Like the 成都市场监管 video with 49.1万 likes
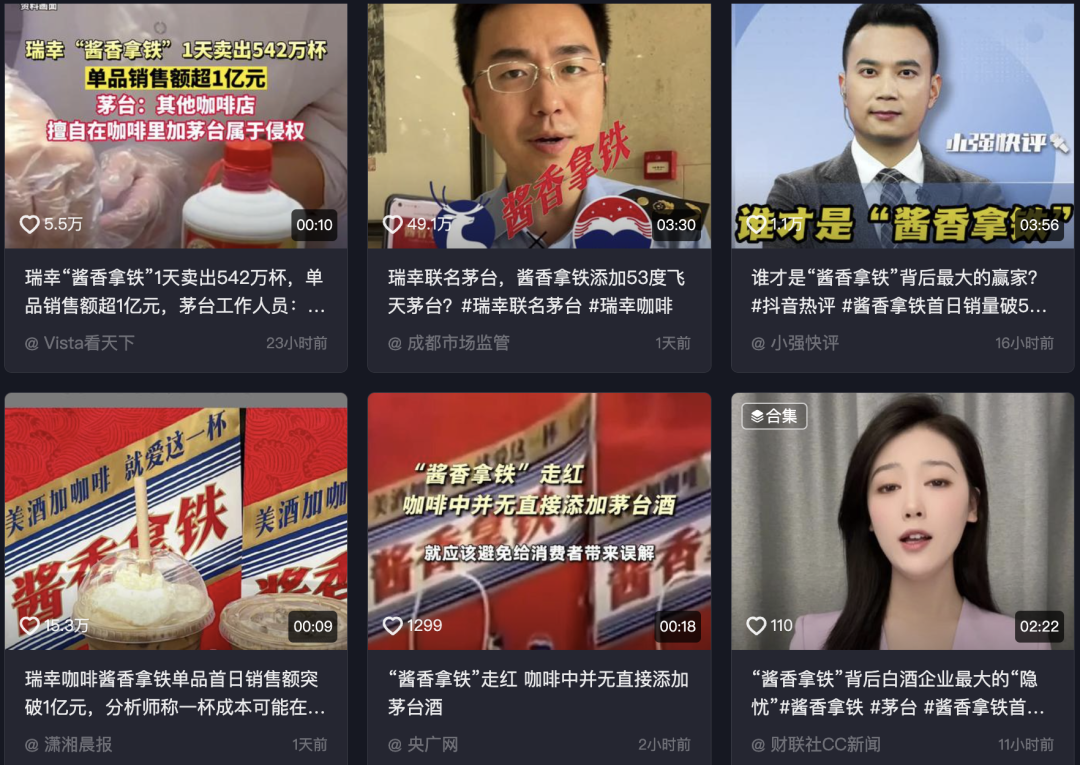 393,225
